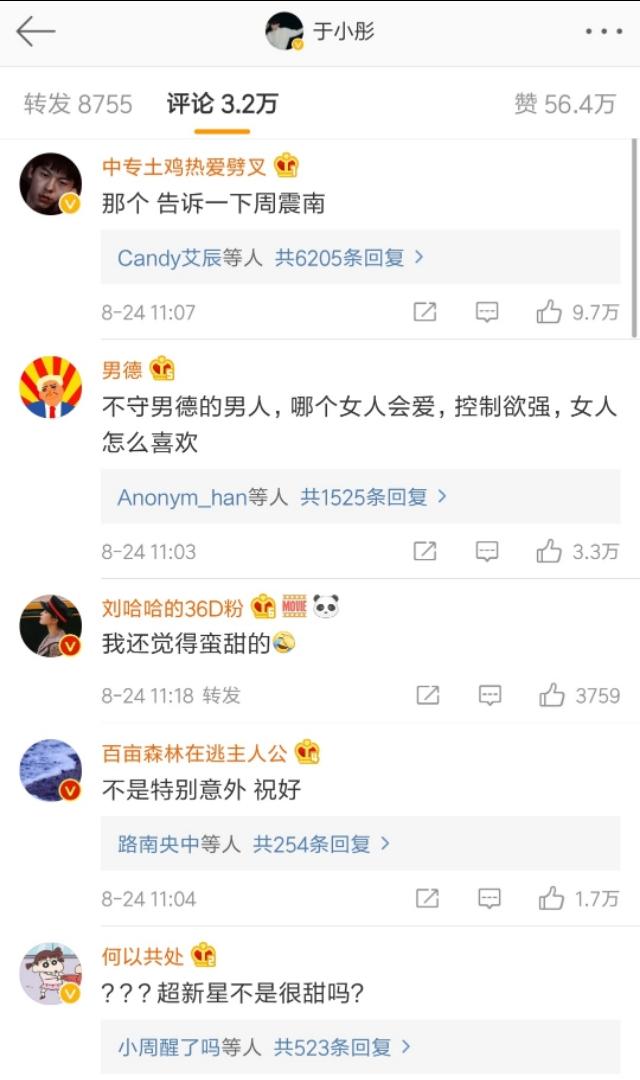View the 1525 replies from Anonym_han等人

coord(282,497)
